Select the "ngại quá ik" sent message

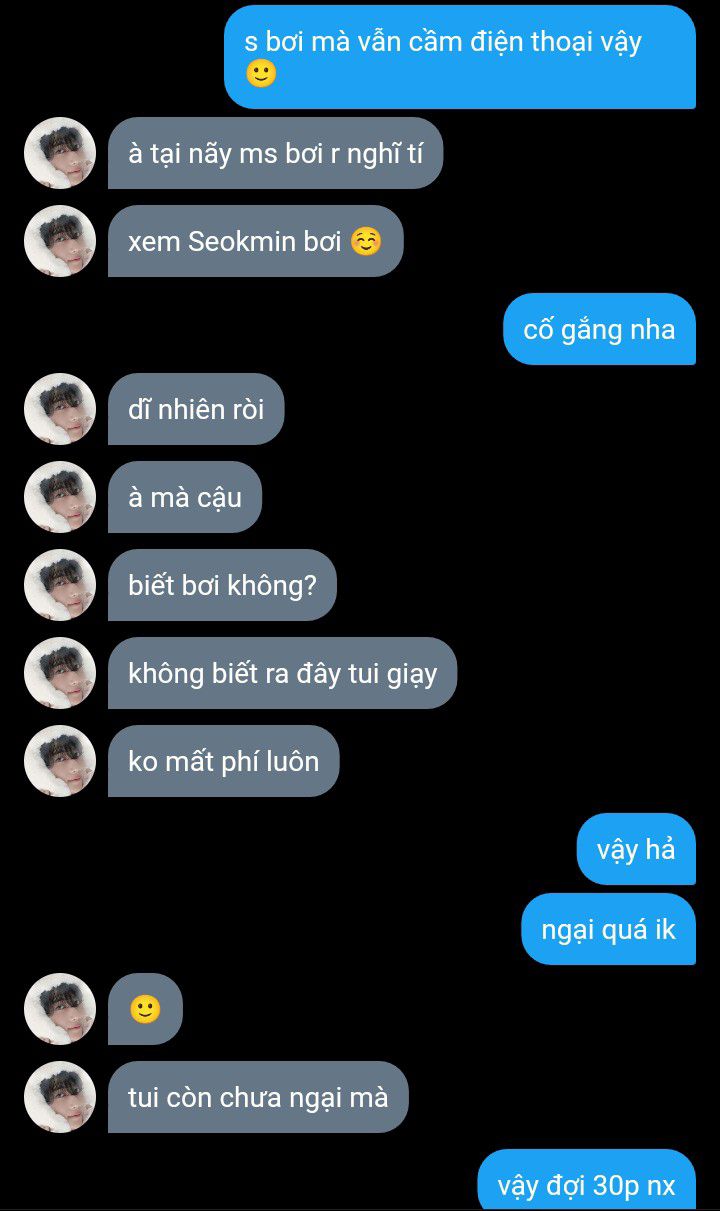pyautogui.click(x=608, y=929)
